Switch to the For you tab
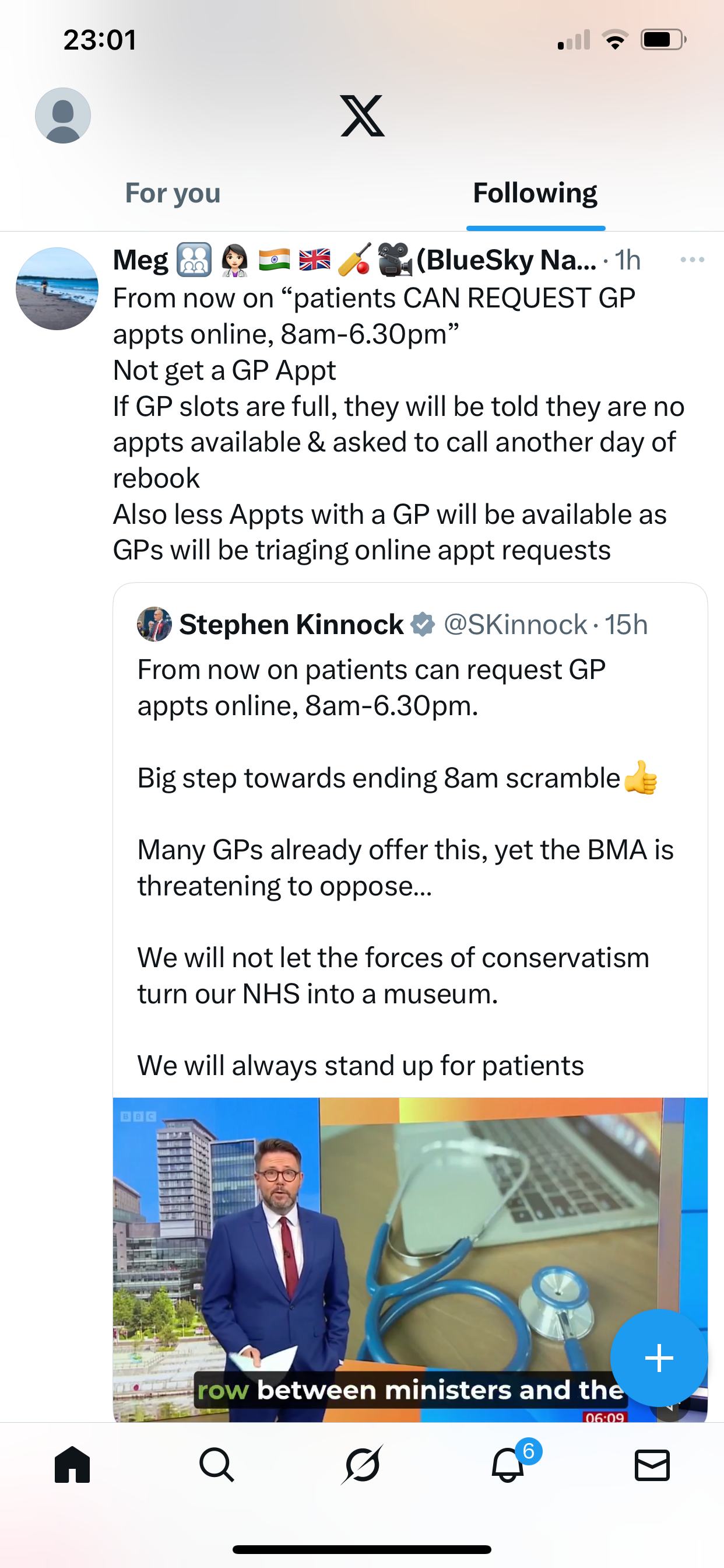Screen dimensions: 724x1568 pos(173,194)
